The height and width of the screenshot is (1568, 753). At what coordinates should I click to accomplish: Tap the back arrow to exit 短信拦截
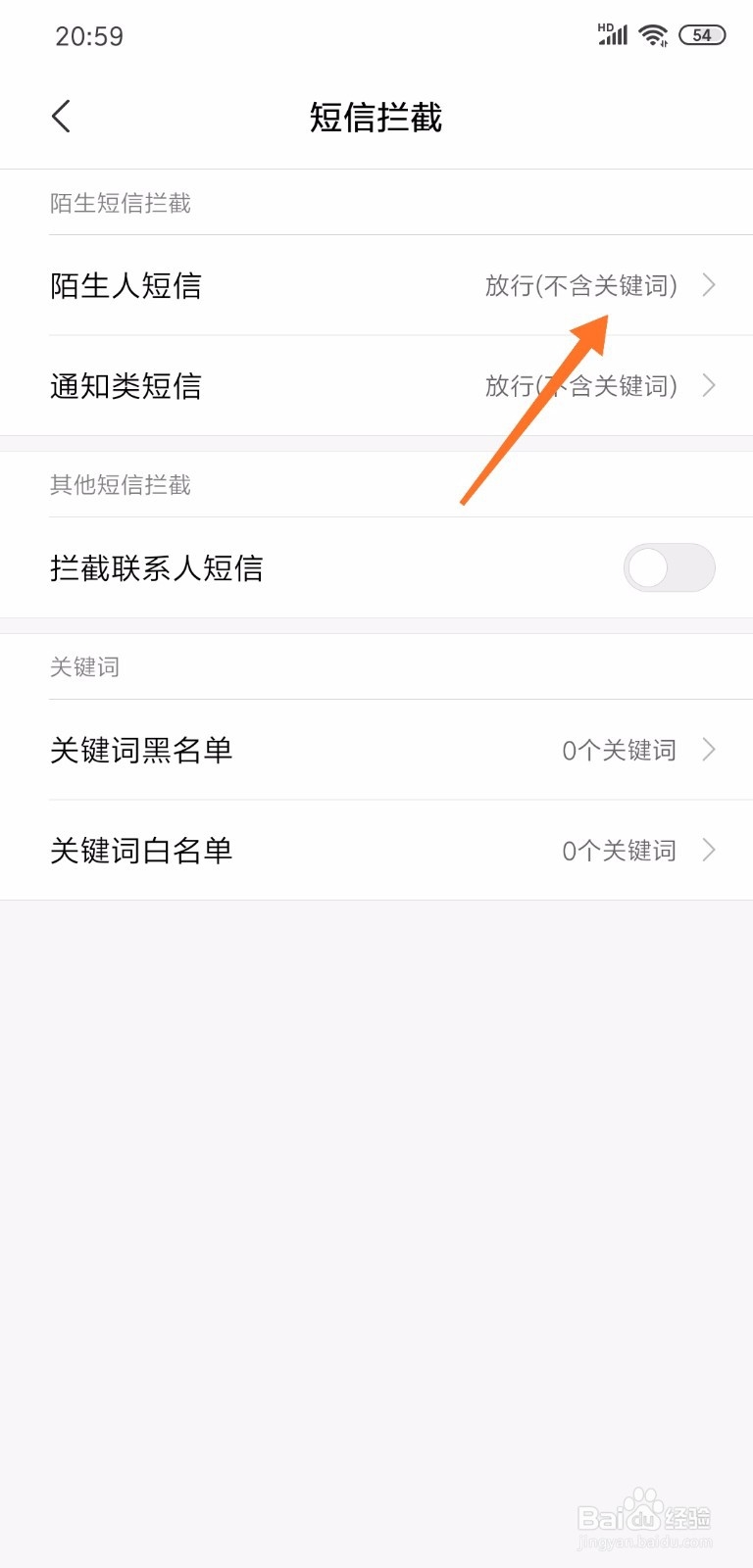tap(60, 116)
